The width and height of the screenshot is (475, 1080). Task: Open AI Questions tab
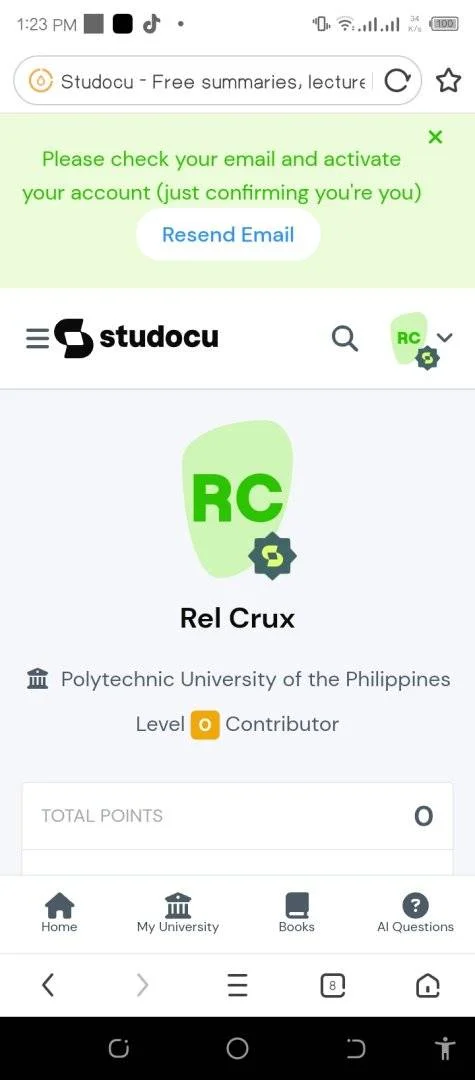pyautogui.click(x=415, y=913)
